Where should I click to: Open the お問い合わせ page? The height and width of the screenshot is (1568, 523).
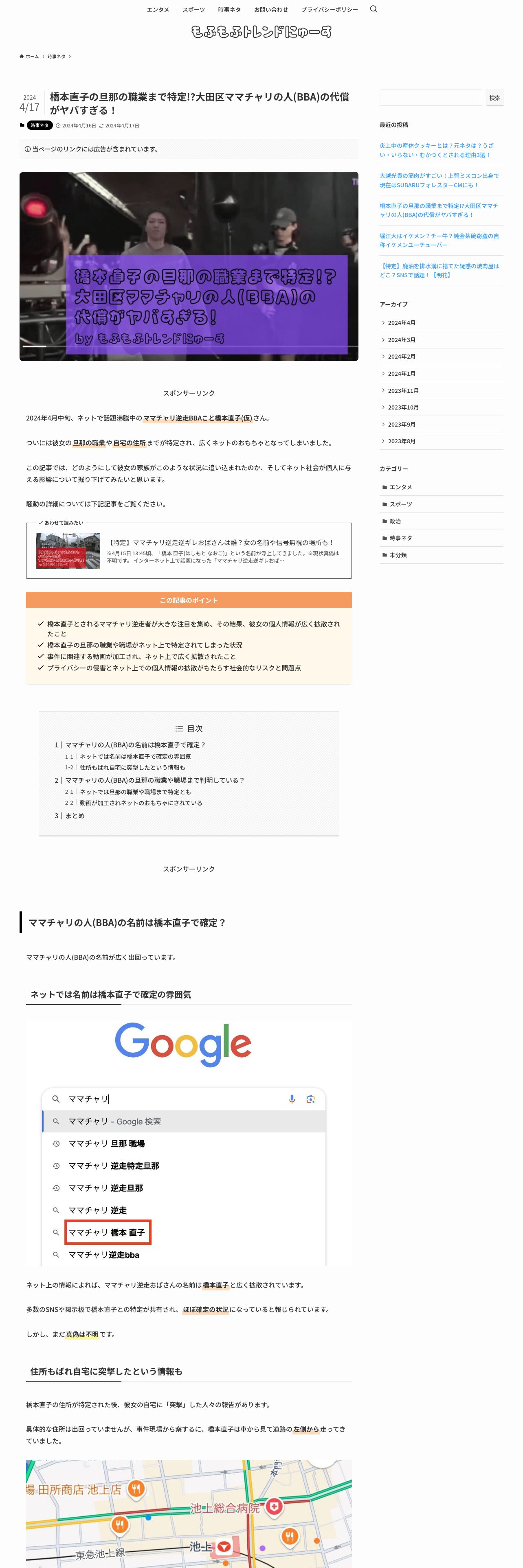(271, 10)
